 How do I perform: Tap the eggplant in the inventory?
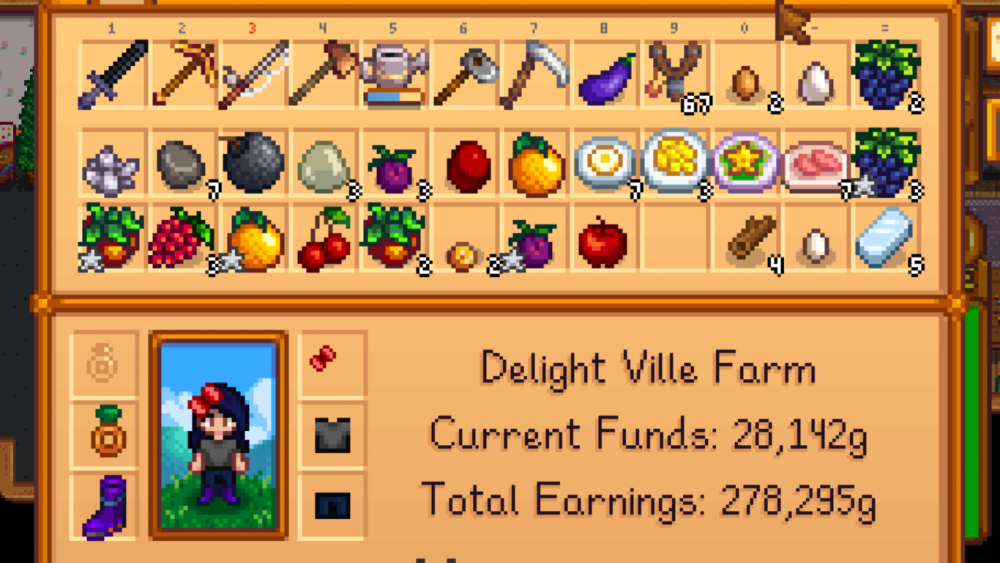pos(604,76)
